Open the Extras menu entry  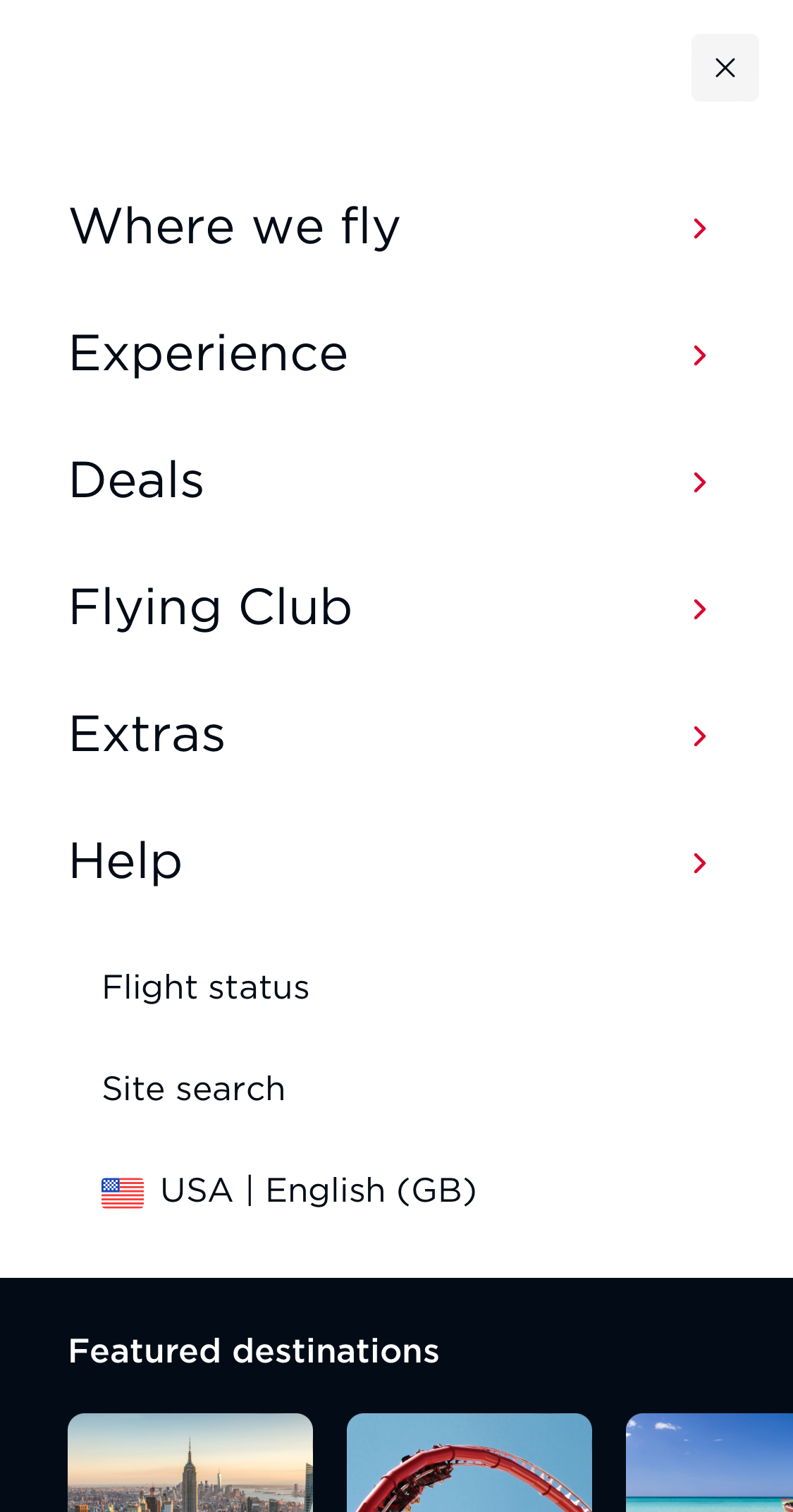coord(147,735)
